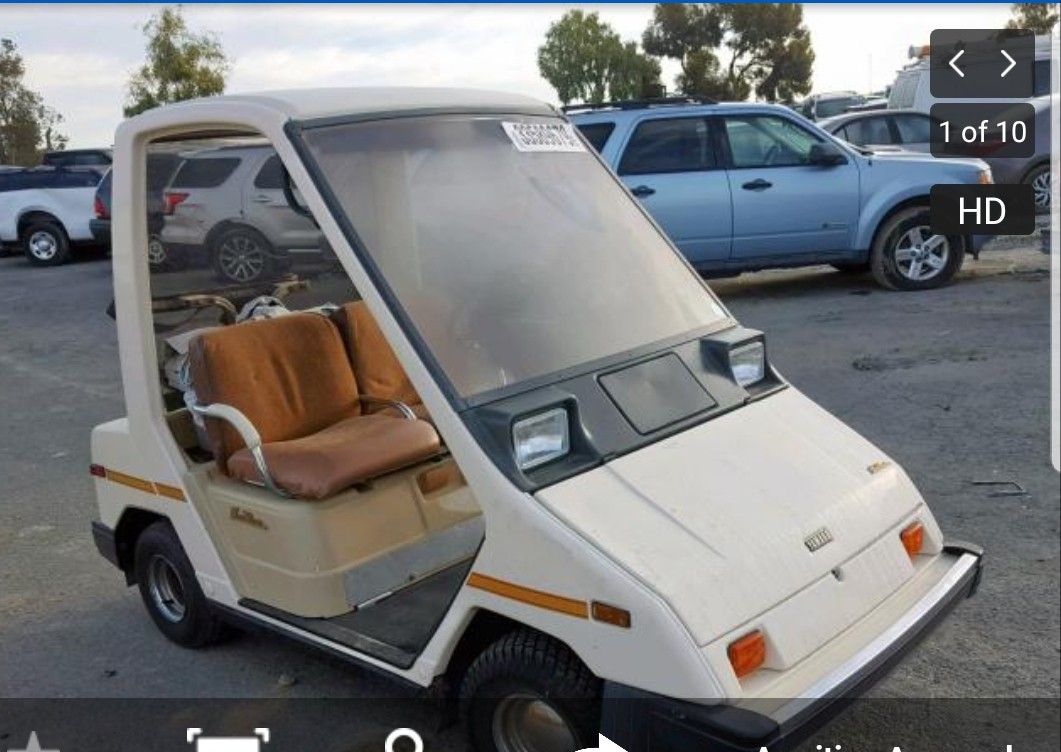Viewport: 1061px width, 752px height.
Task: Switch the photo to HD quality
Action: pos(981,211)
